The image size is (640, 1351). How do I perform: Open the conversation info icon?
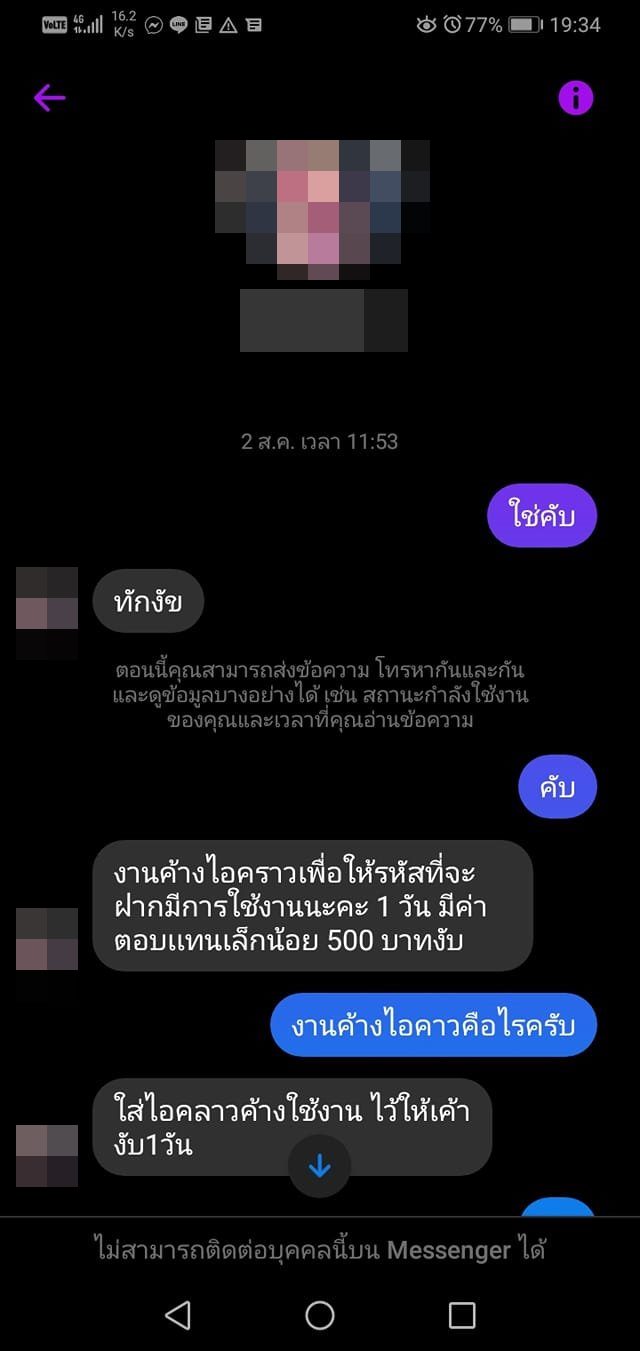[x=575, y=97]
